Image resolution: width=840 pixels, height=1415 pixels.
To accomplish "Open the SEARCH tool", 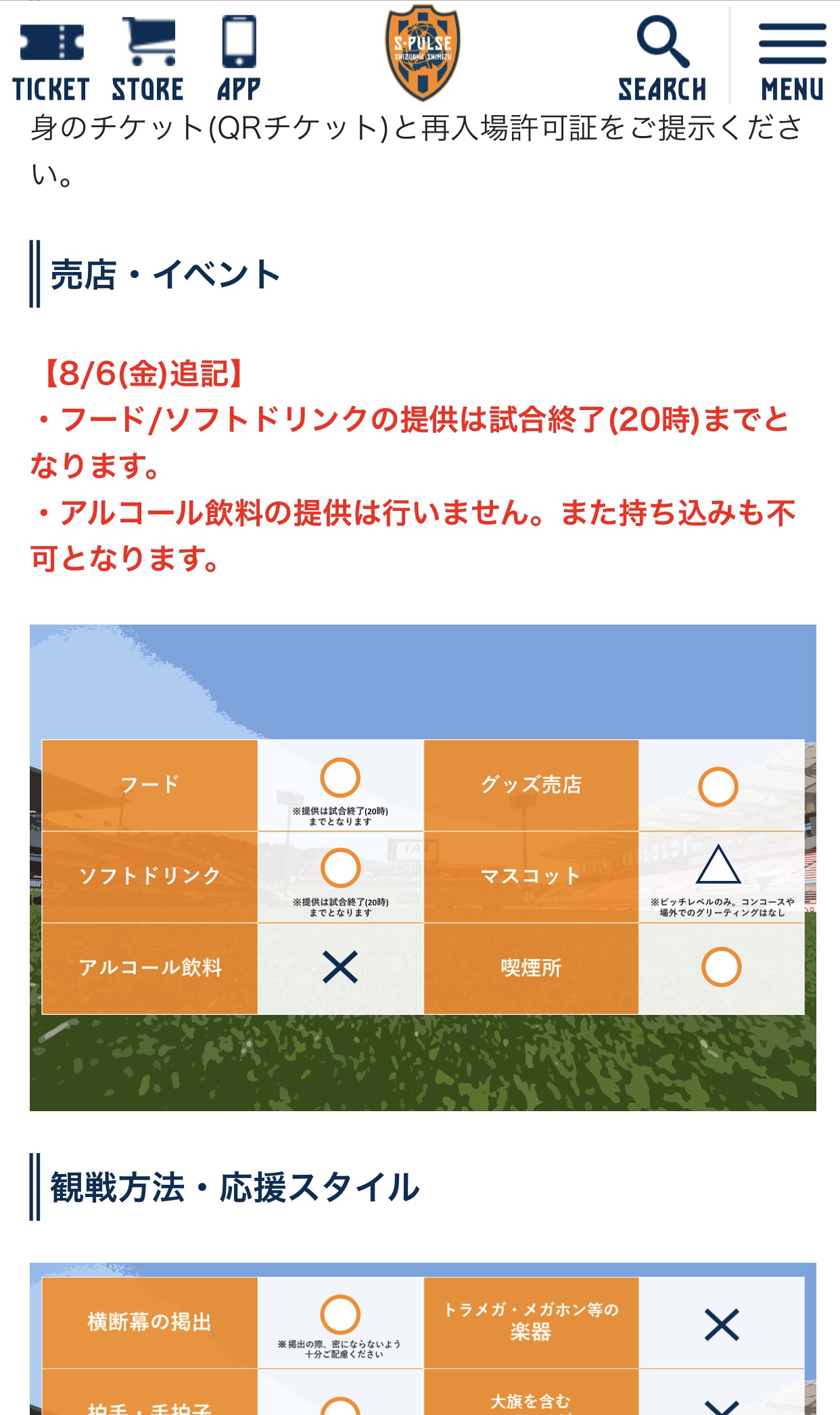I will (x=662, y=60).
